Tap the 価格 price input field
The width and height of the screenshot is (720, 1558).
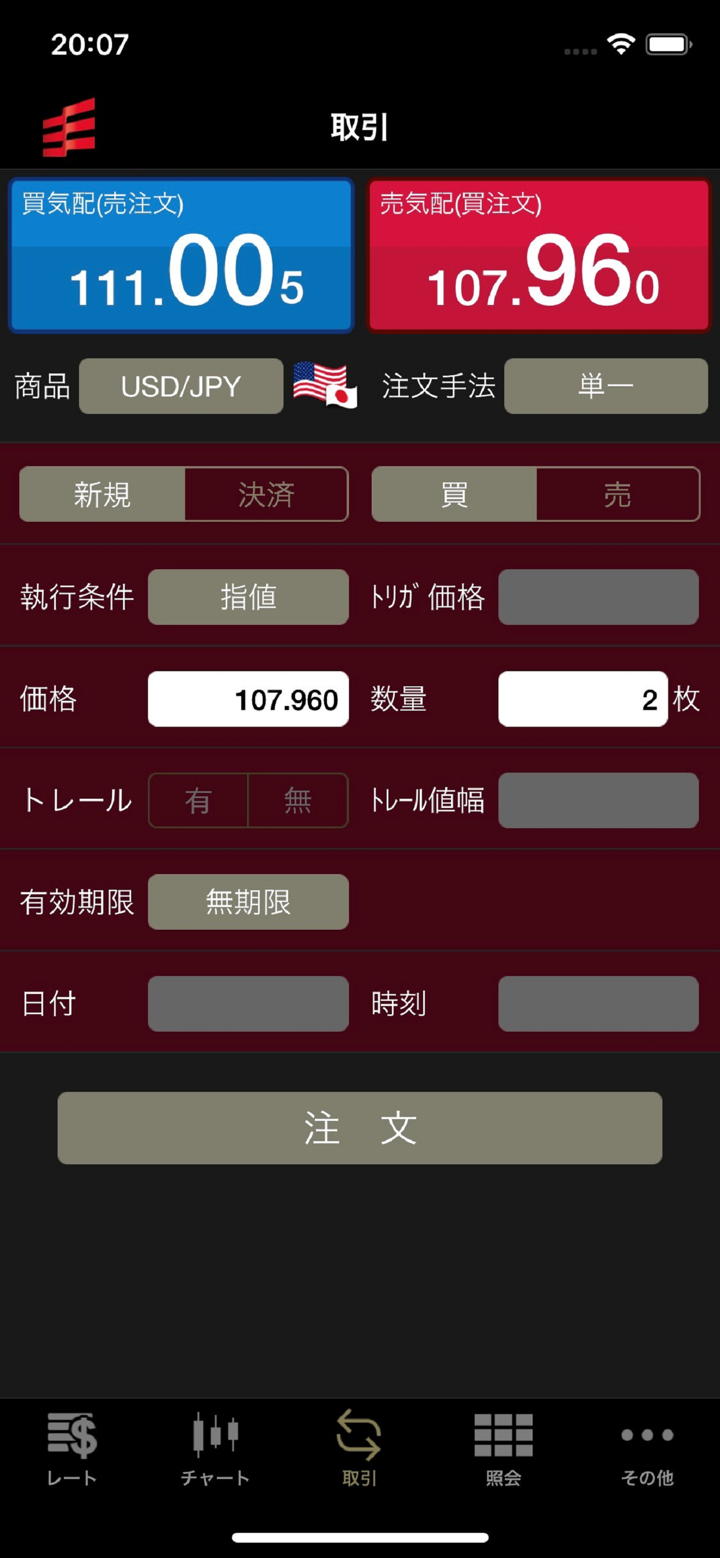click(x=247, y=699)
